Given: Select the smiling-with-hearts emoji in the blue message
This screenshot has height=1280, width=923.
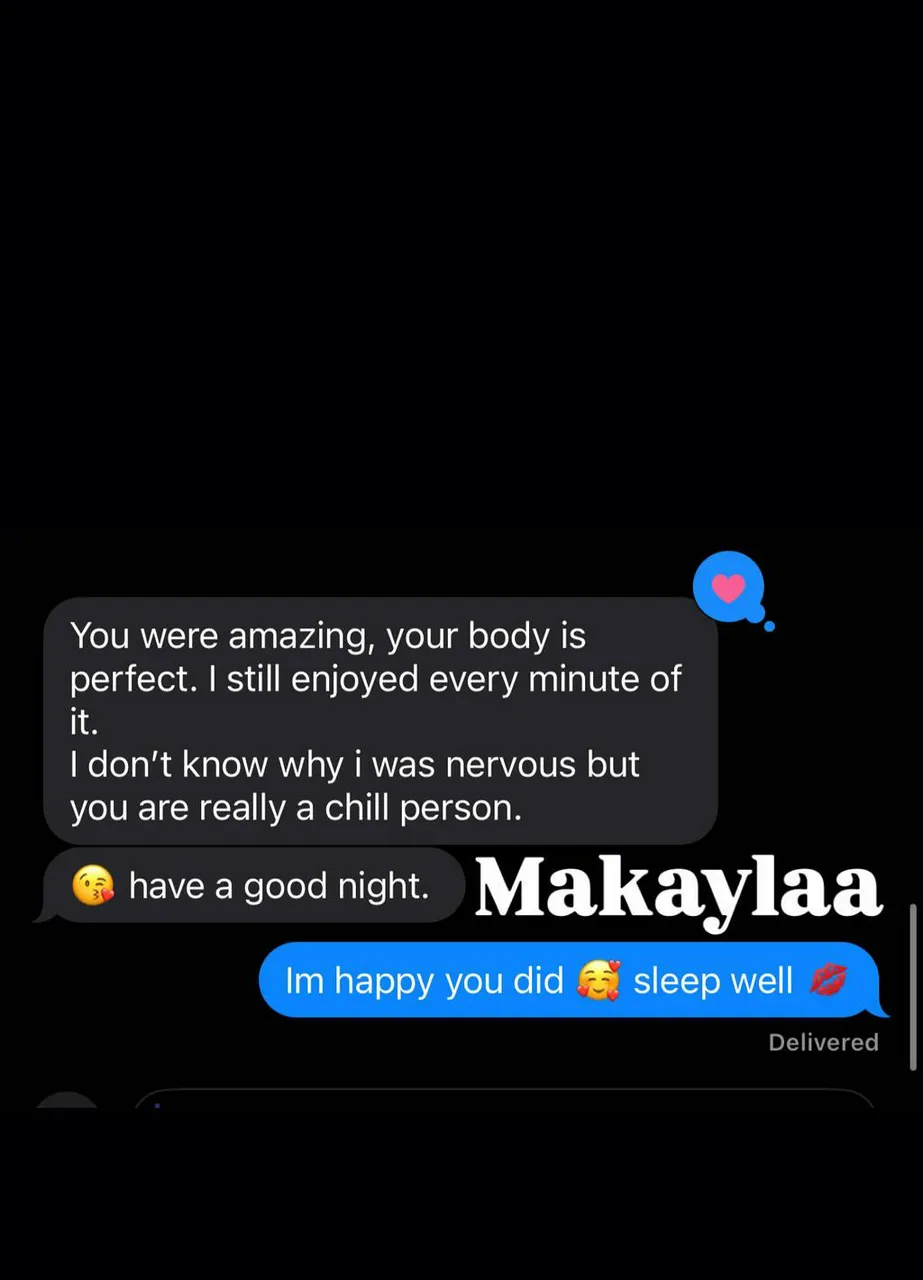Looking at the screenshot, I should coord(597,982).
